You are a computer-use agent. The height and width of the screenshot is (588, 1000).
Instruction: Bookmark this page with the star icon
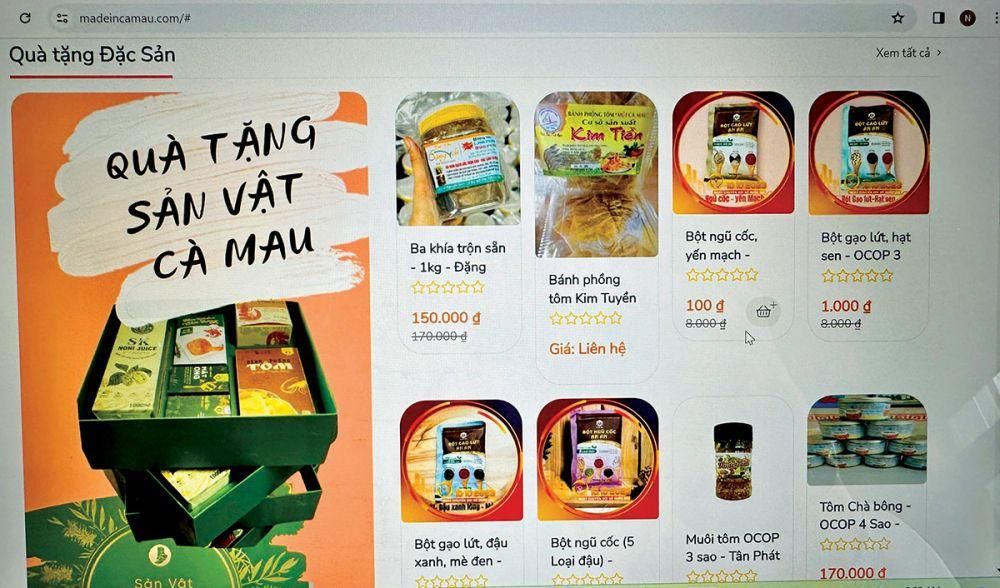[897, 18]
